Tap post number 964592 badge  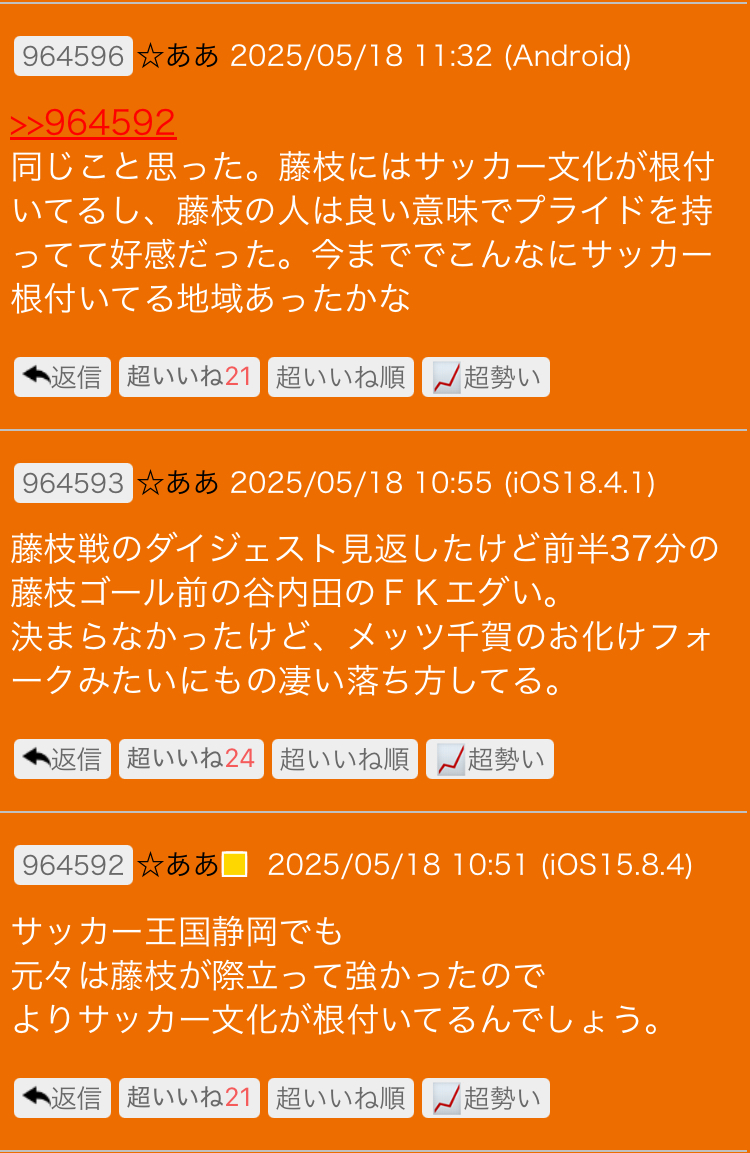[x=73, y=865]
